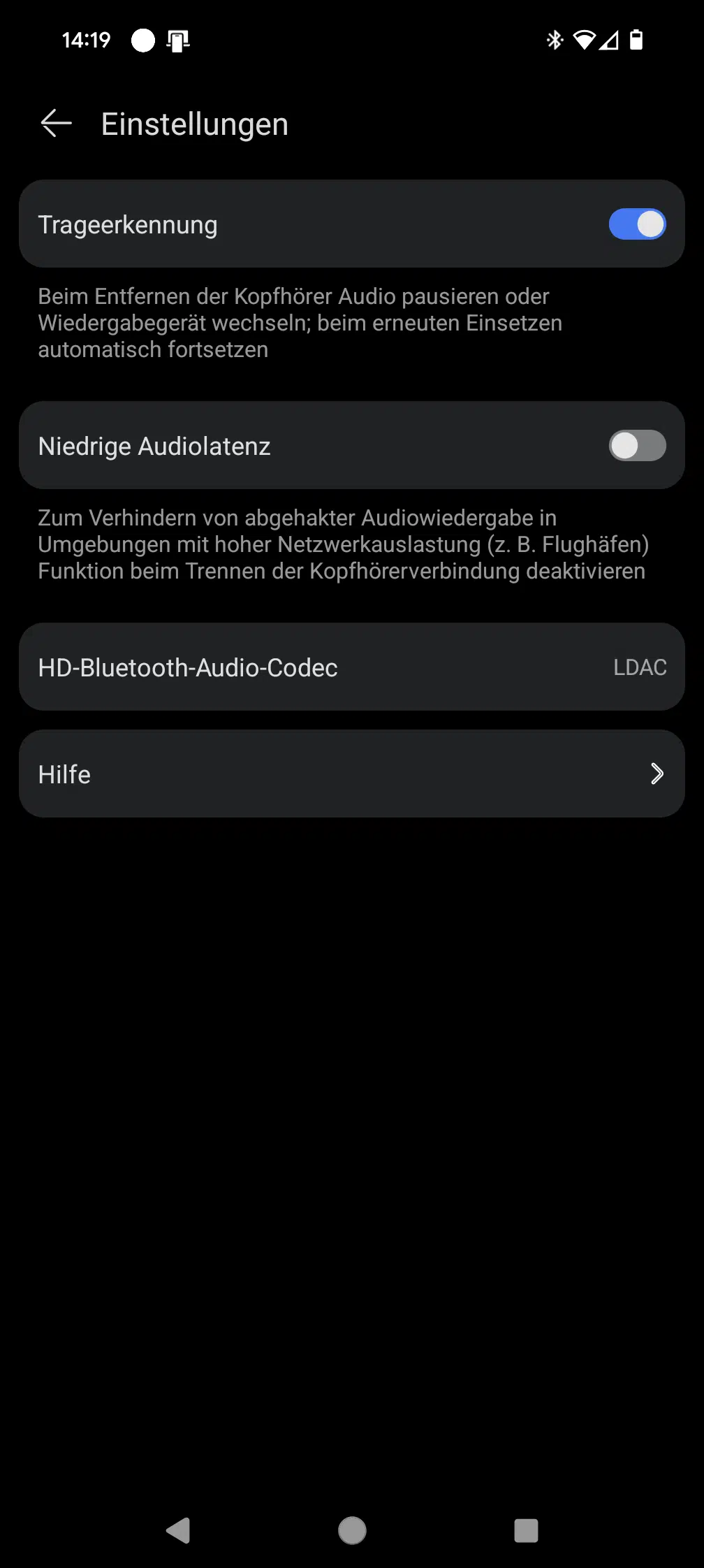Open the Hilfe page
This screenshot has width=704, height=1568.
pyautogui.click(x=352, y=774)
